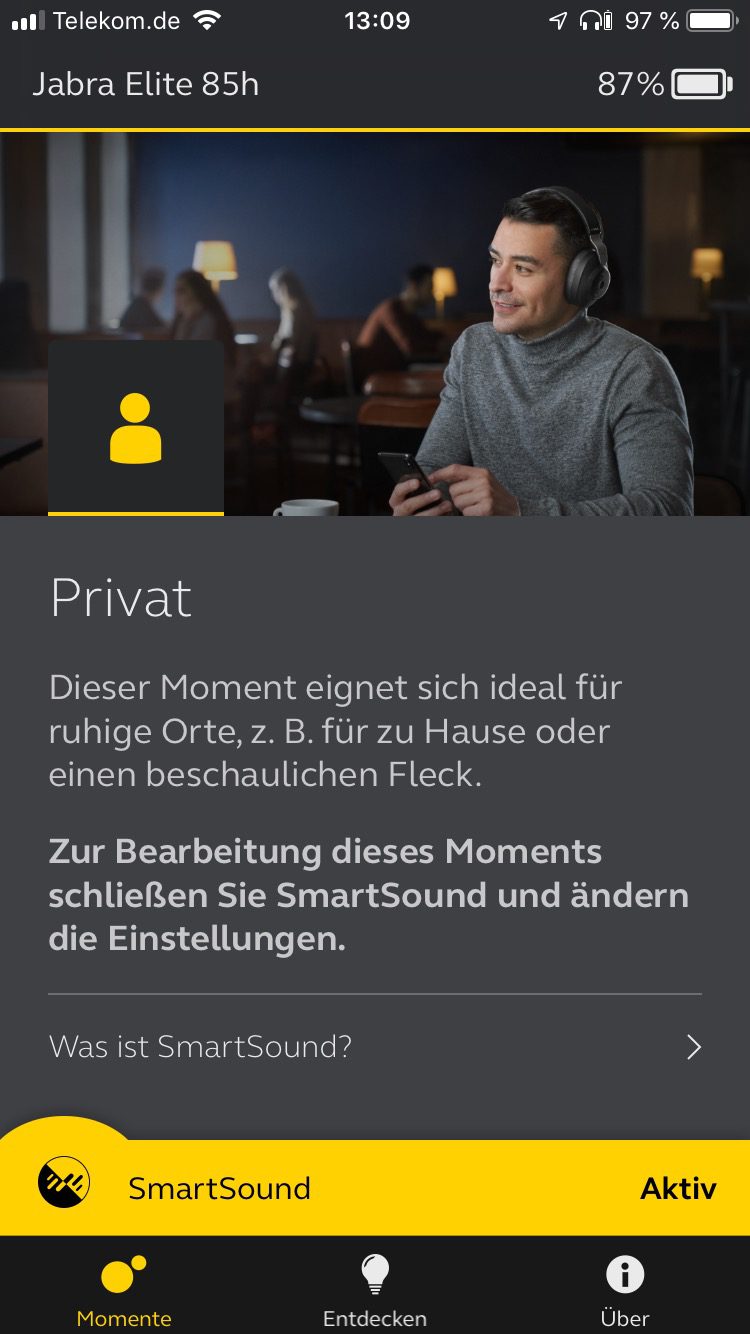Tap the yellow SmartSound Aktiv bar
The height and width of the screenshot is (1334, 750).
[375, 1188]
